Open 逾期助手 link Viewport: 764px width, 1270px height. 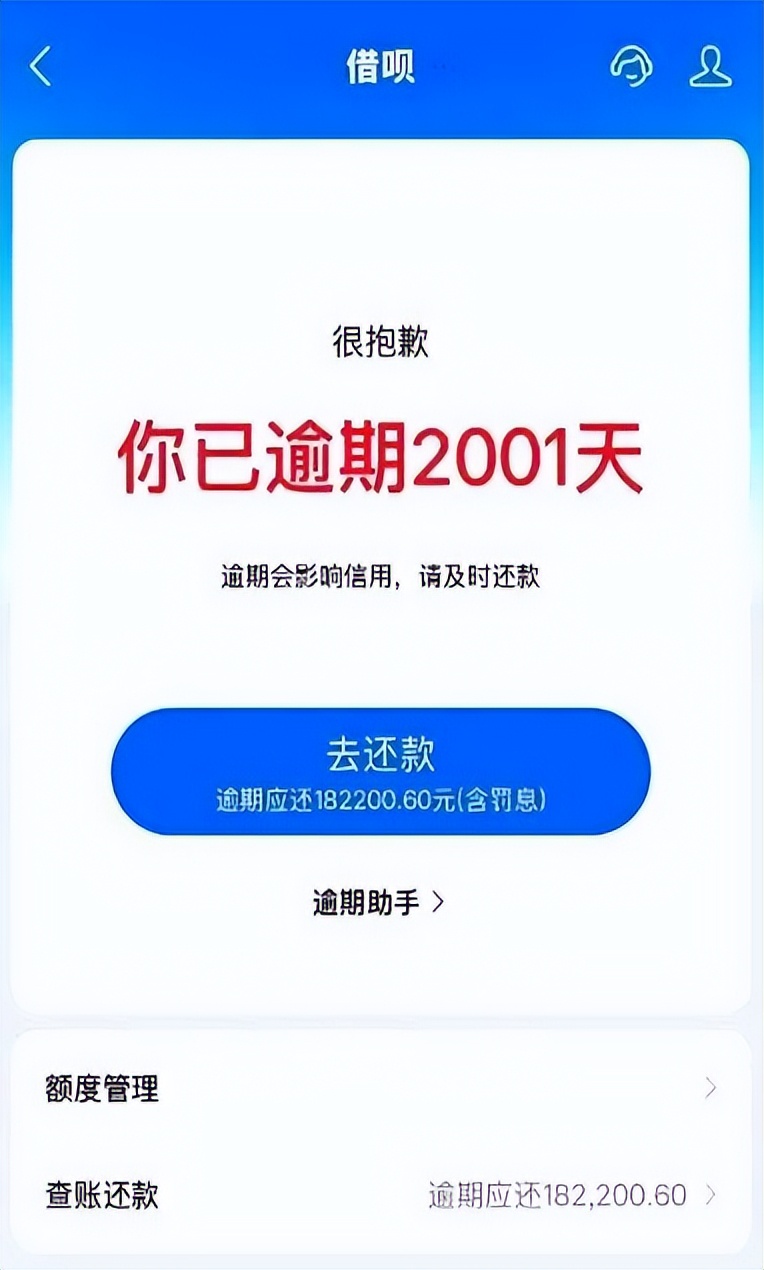tap(378, 903)
